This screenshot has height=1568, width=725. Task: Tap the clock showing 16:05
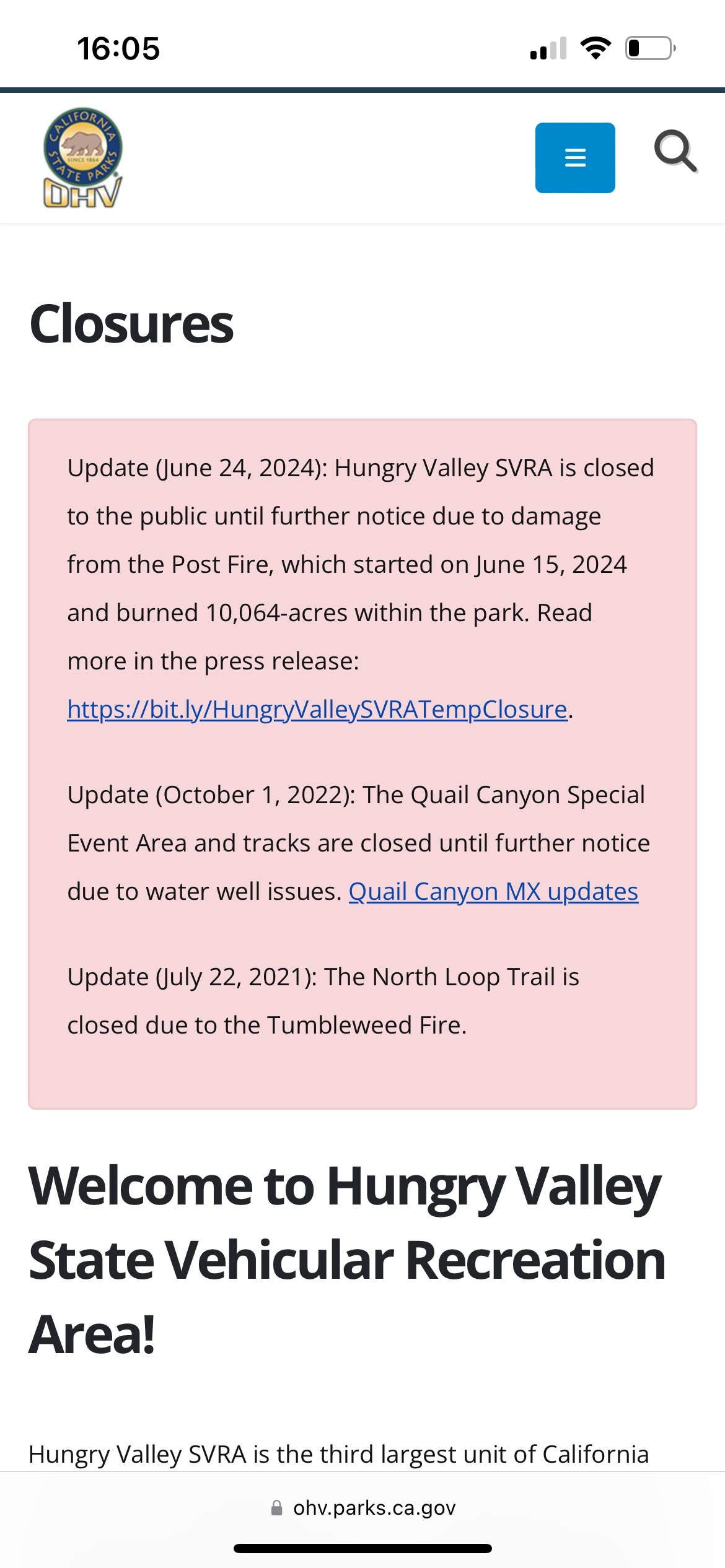click(x=119, y=47)
